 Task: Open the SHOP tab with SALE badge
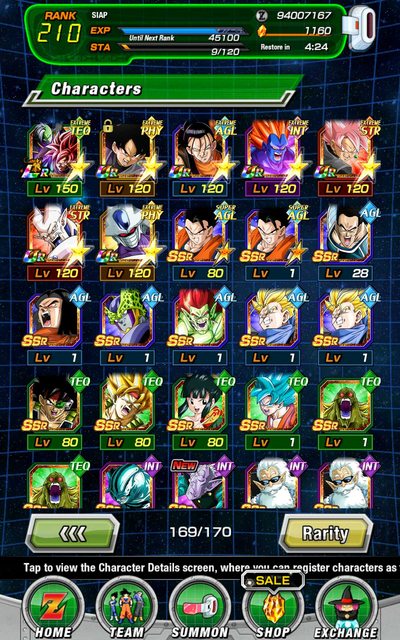tap(273, 606)
